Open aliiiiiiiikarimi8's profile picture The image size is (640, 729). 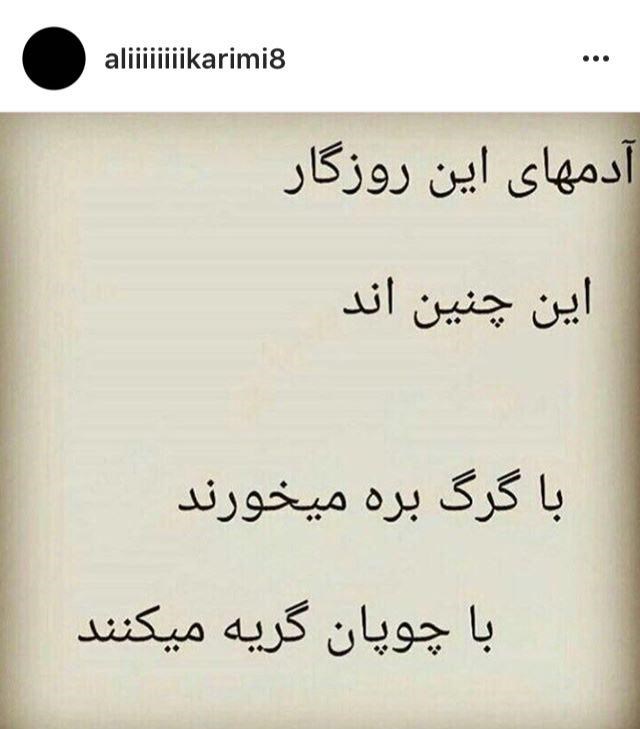point(56,58)
